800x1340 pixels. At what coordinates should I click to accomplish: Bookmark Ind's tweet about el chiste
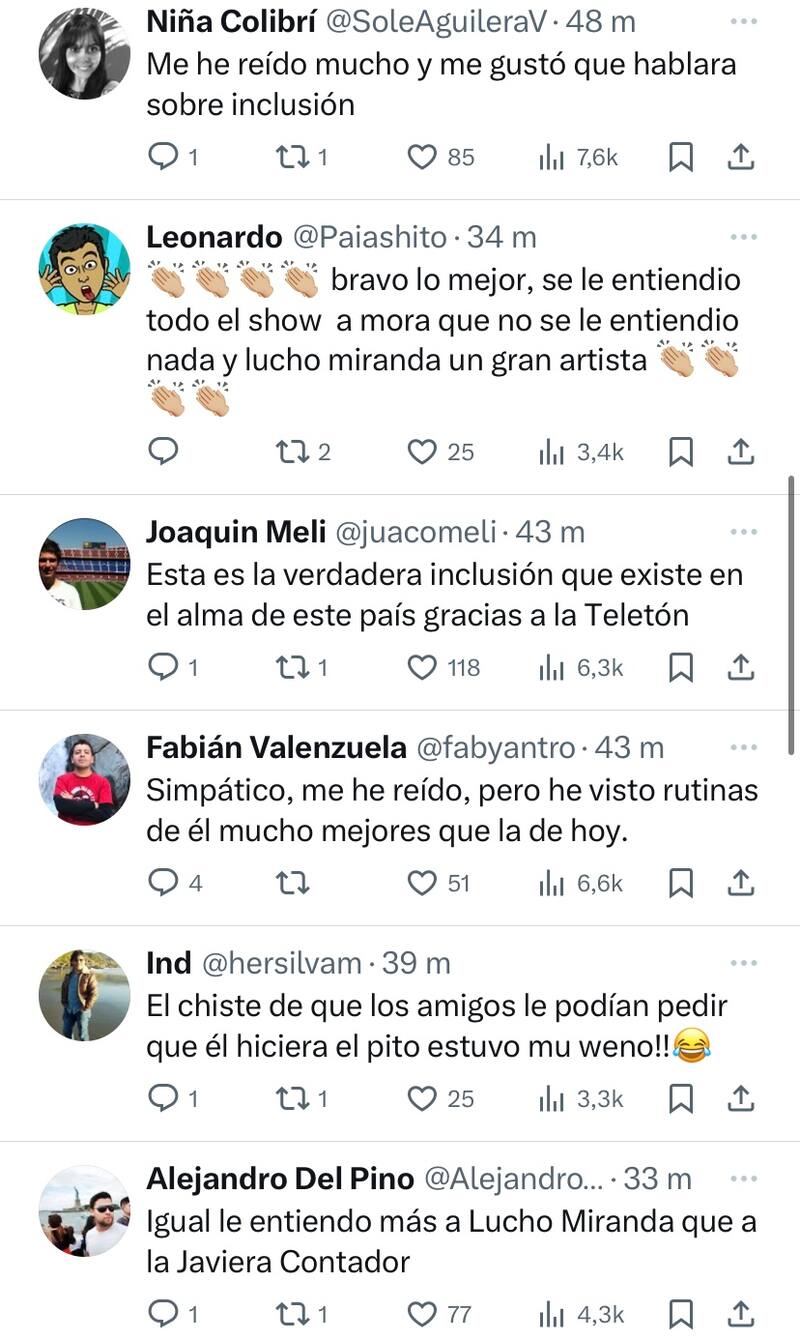click(681, 1098)
